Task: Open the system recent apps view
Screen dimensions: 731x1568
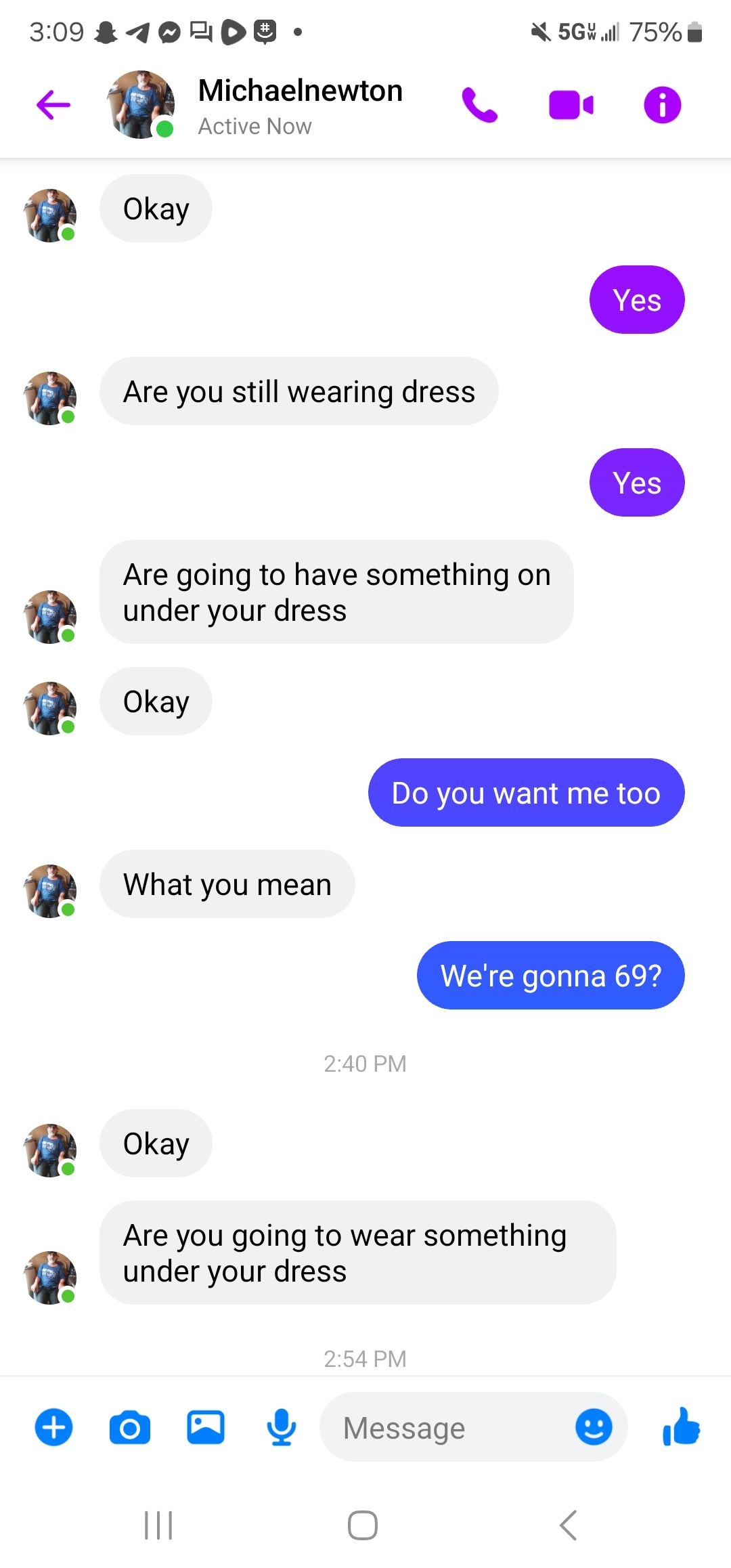Action: click(158, 1525)
